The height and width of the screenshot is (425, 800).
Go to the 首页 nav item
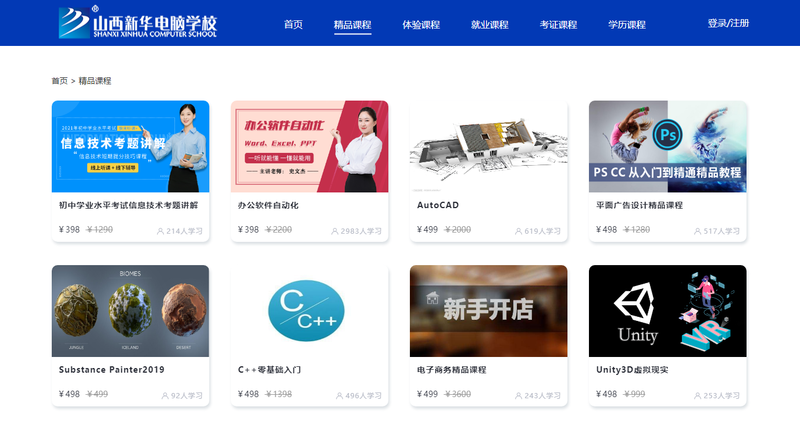click(293, 24)
